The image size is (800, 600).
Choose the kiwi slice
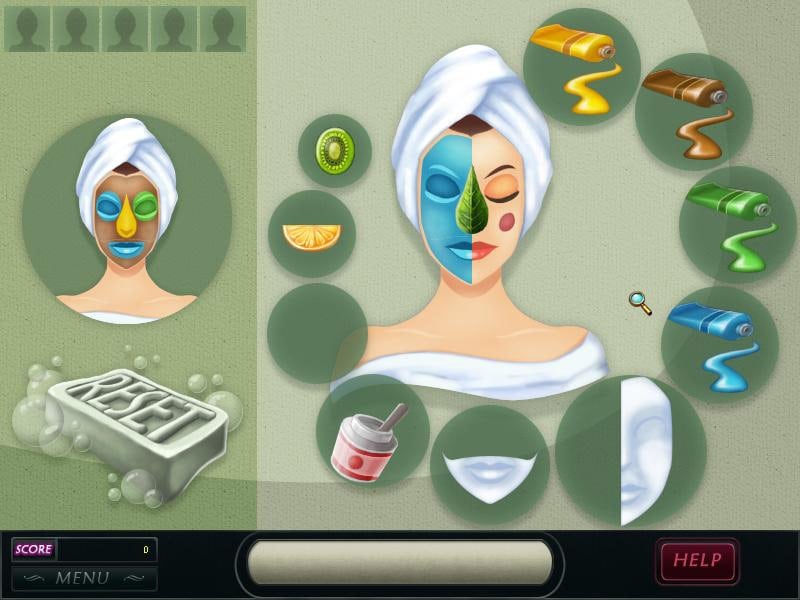[x=335, y=151]
